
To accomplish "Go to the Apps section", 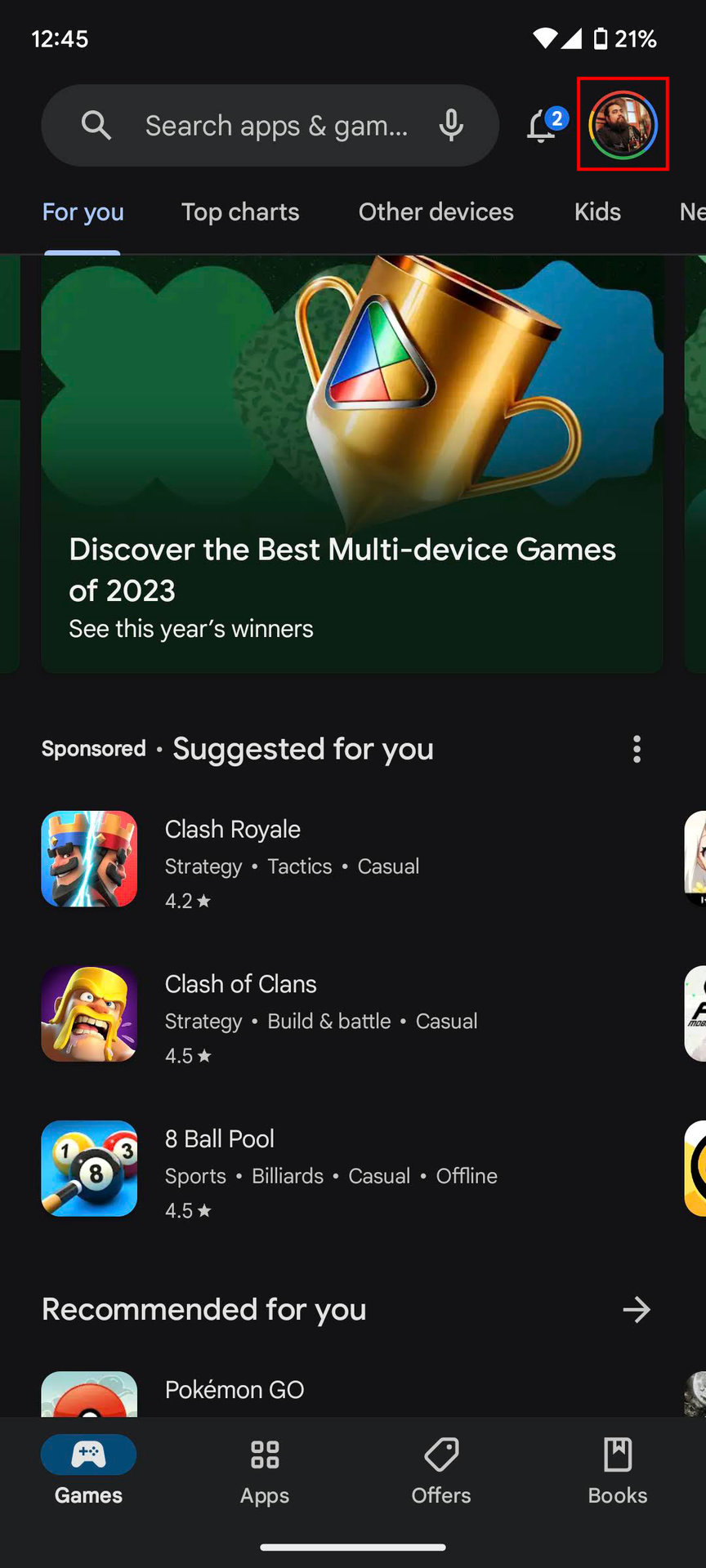I will (265, 1472).
